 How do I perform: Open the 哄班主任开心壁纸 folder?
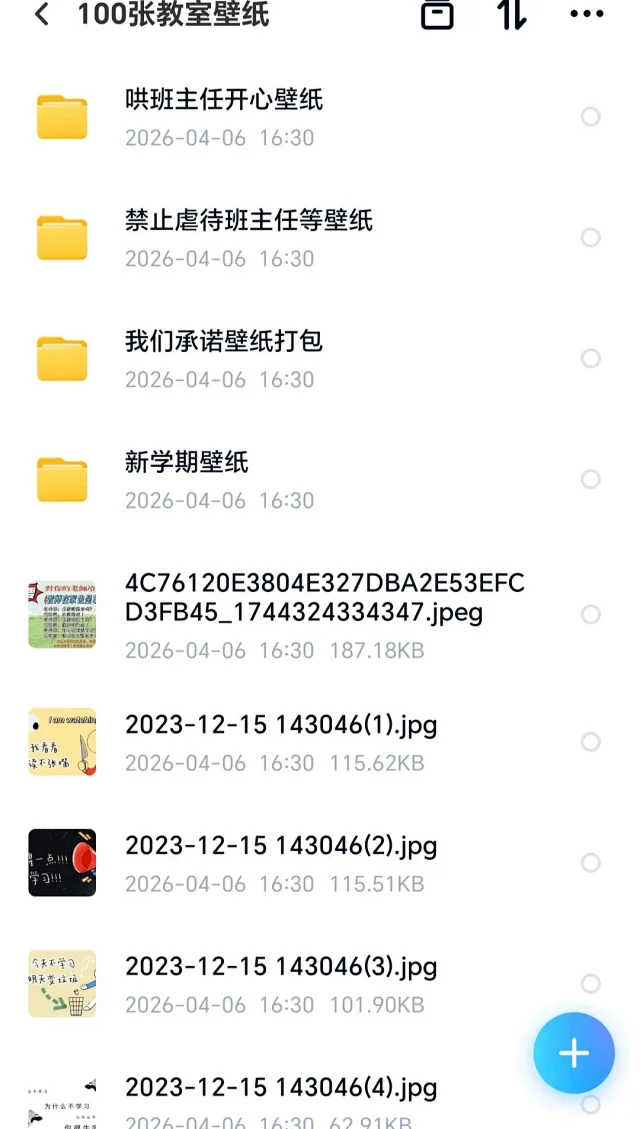[x=224, y=116]
